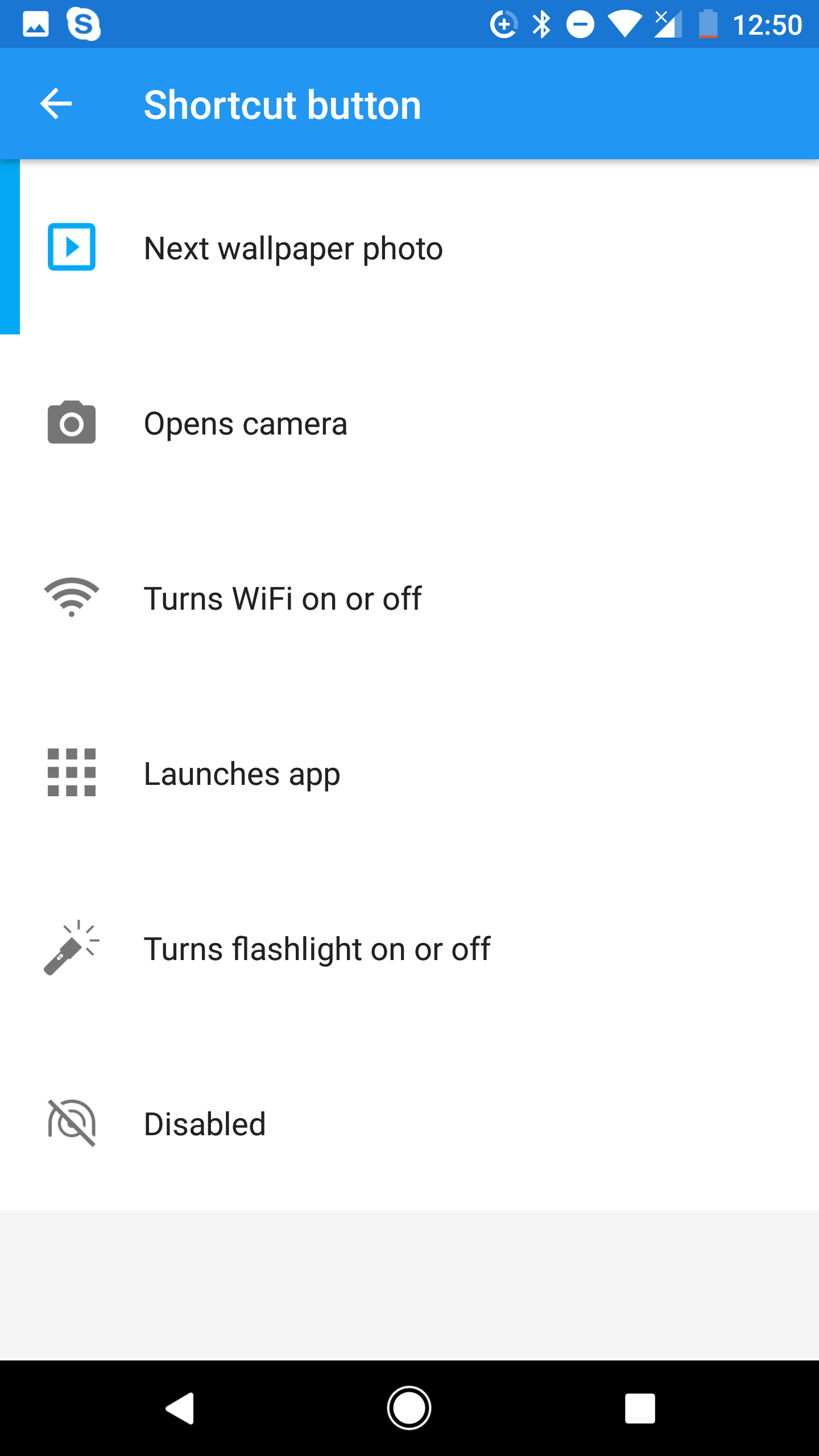The width and height of the screenshot is (819, 1456).
Task: Open recent apps from navigation bar
Action: coord(640,1408)
